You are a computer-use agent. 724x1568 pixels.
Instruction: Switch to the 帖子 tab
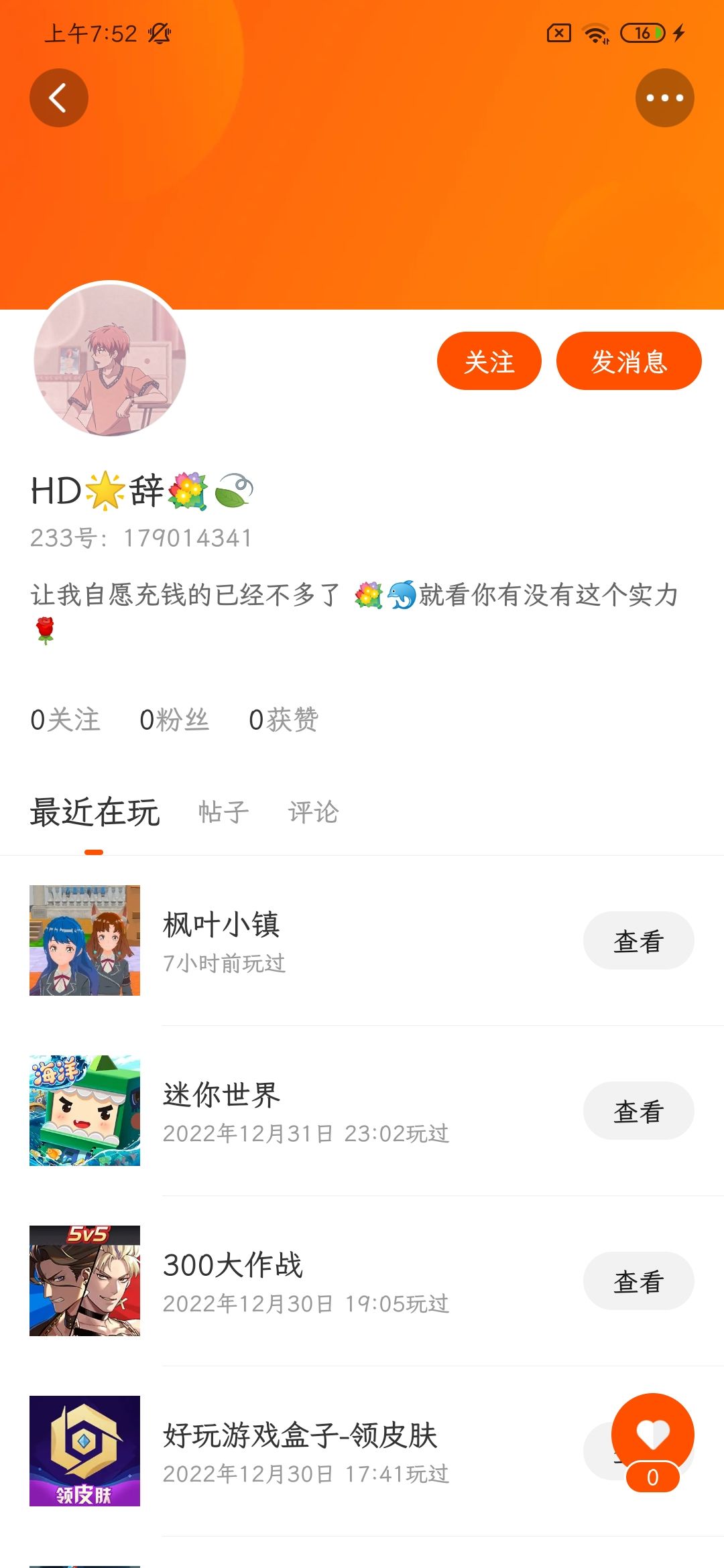pos(223,812)
